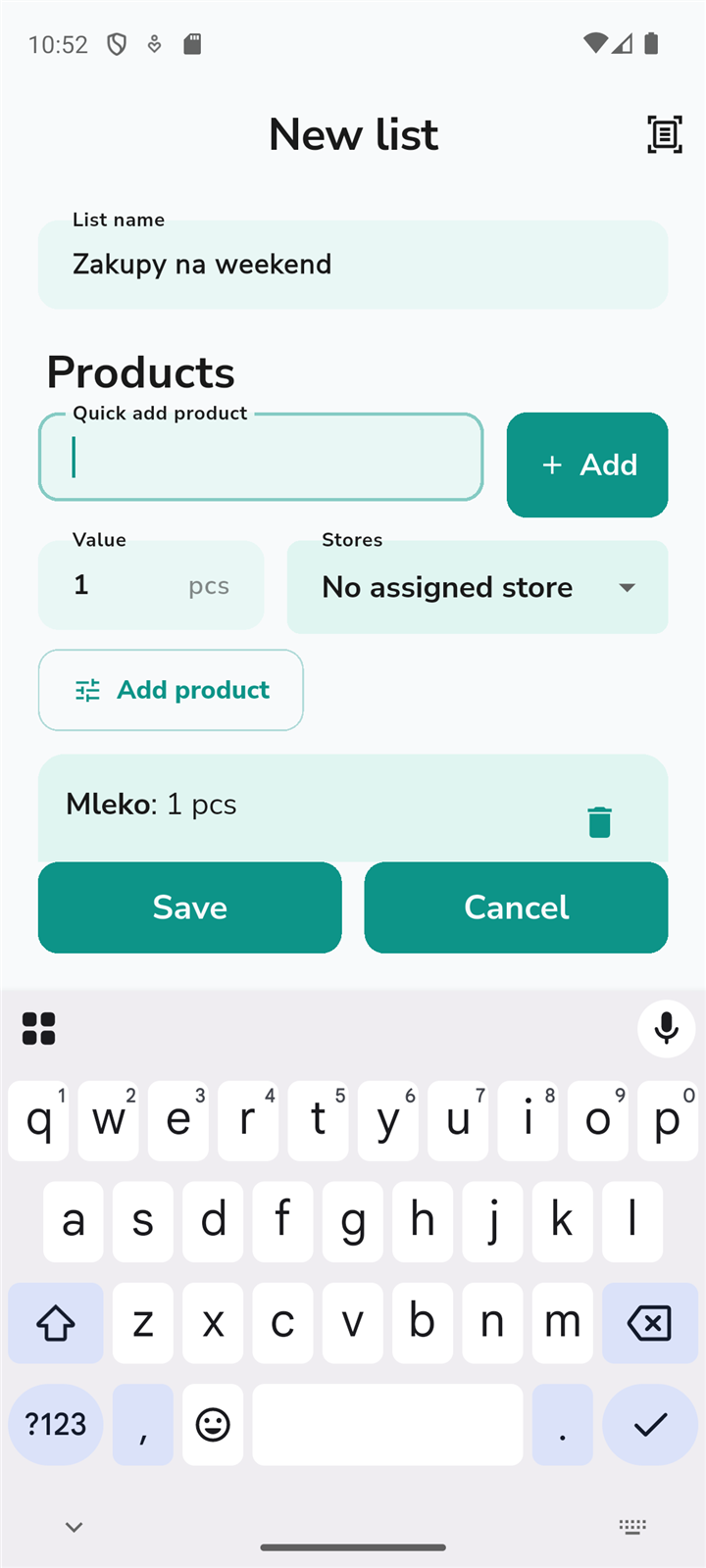This screenshot has height=1568, width=706.
Task: Focus the Quick add product field
Action: (261, 457)
